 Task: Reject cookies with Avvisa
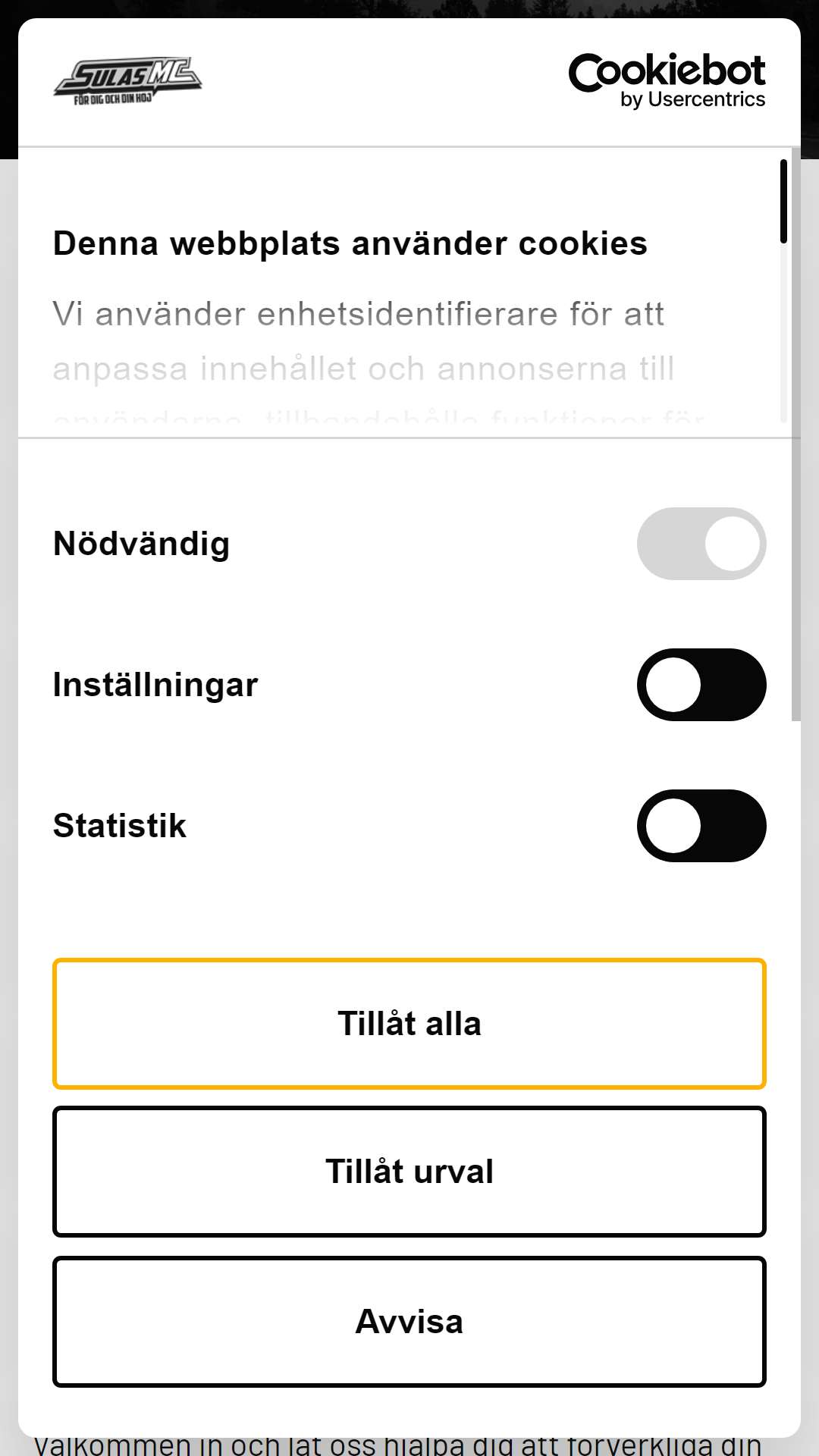(x=409, y=1322)
